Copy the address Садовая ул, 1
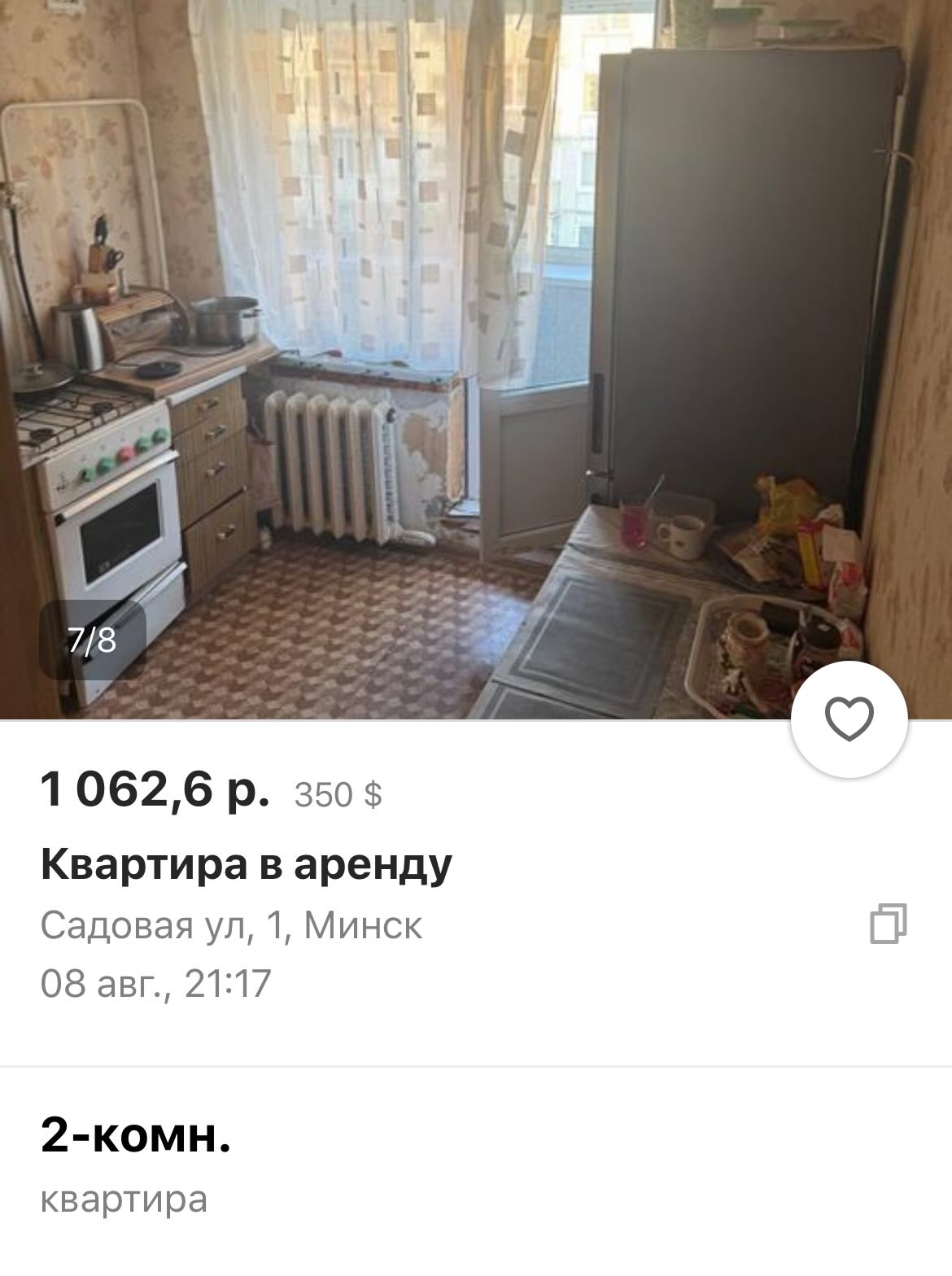This screenshot has height=1276, width=952. click(x=888, y=924)
